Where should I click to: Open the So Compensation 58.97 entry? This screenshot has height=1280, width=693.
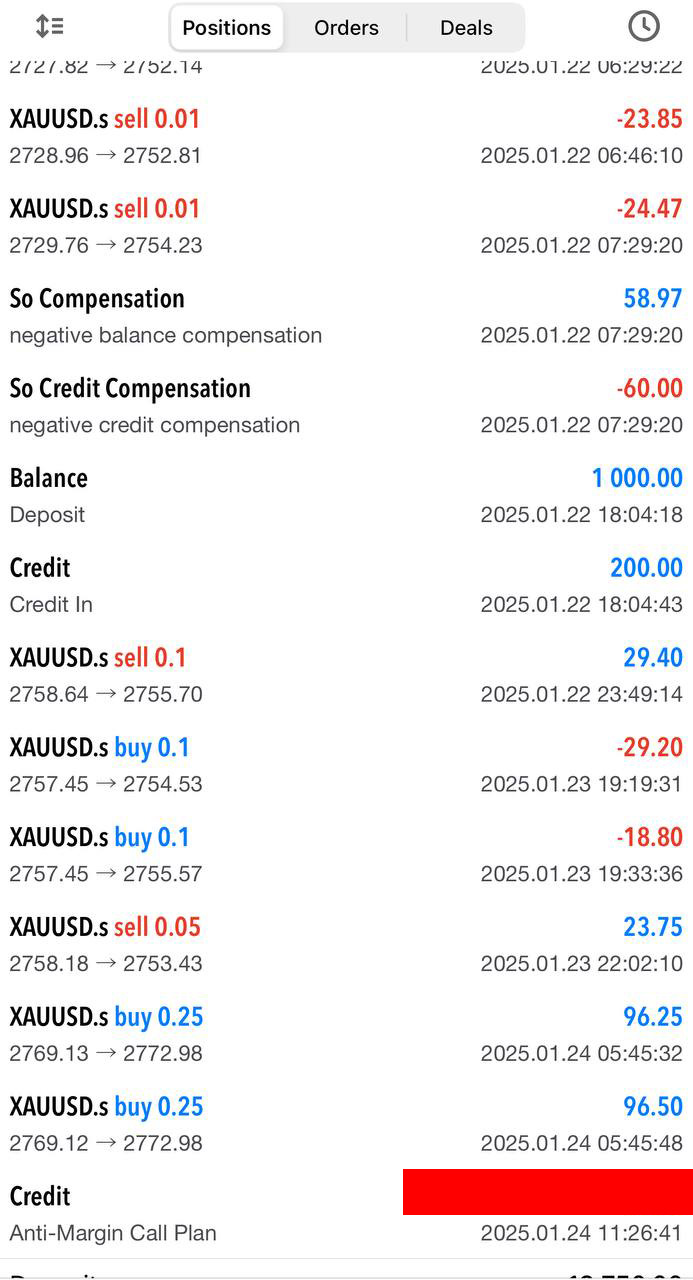tap(346, 316)
